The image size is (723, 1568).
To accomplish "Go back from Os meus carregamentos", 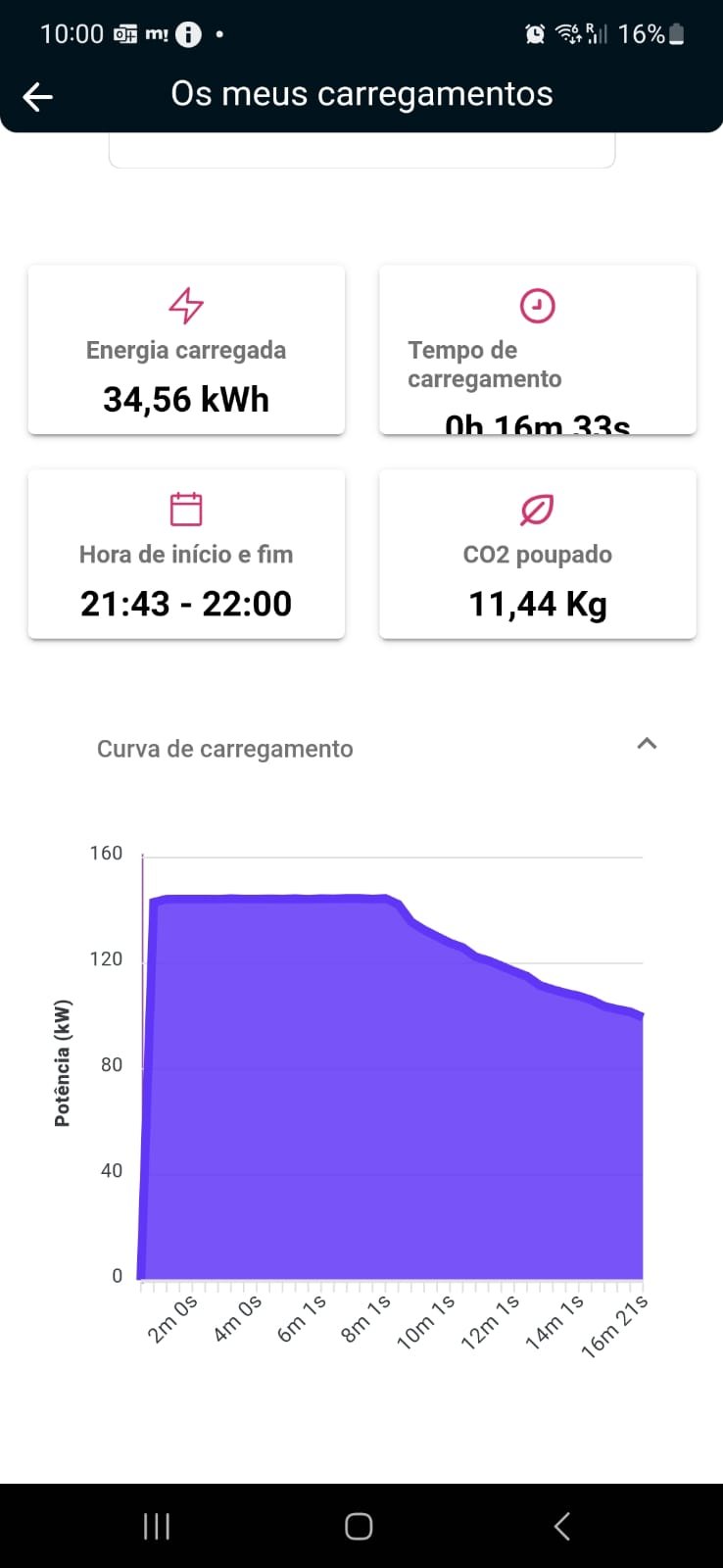I will [x=37, y=96].
